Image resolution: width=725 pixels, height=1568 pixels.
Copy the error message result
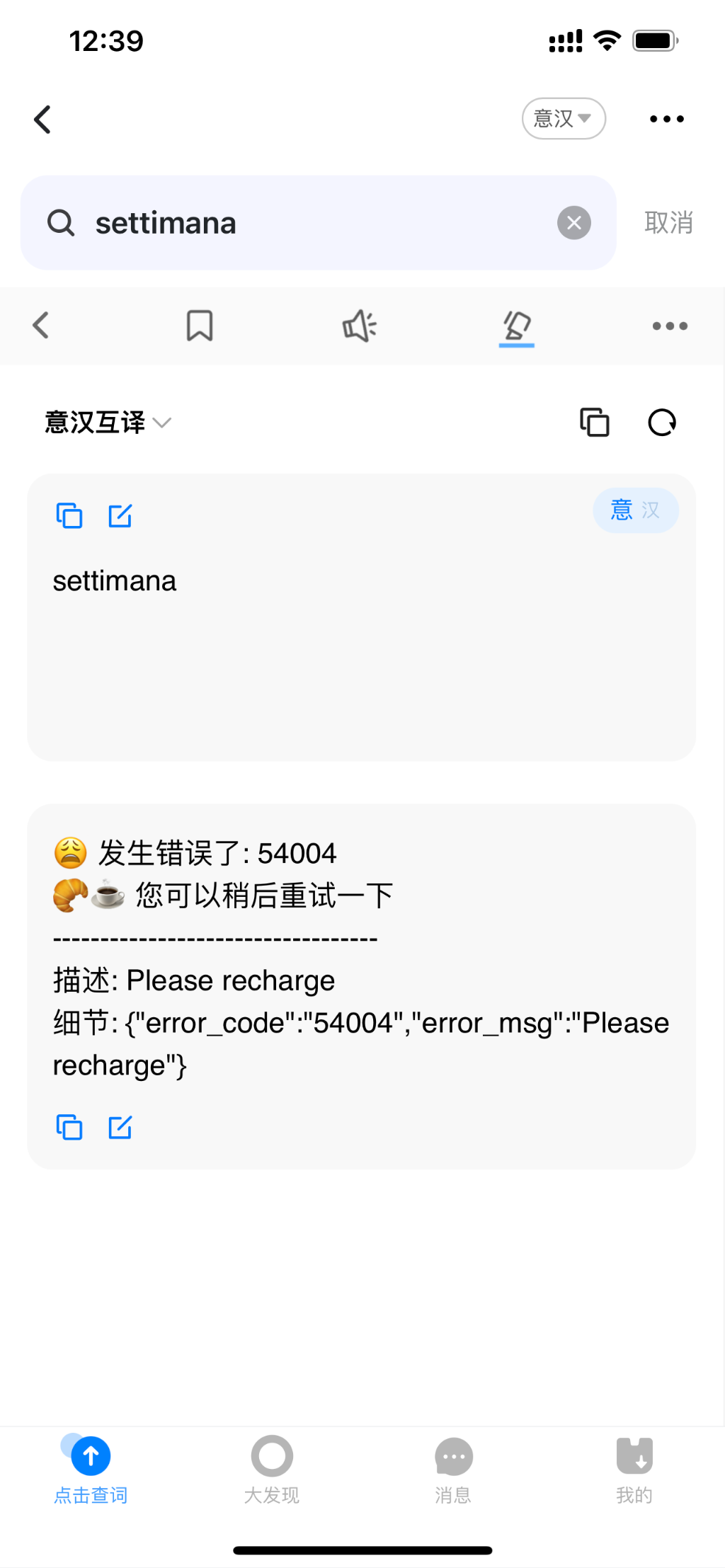pyautogui.click(x=69, y=1127)
